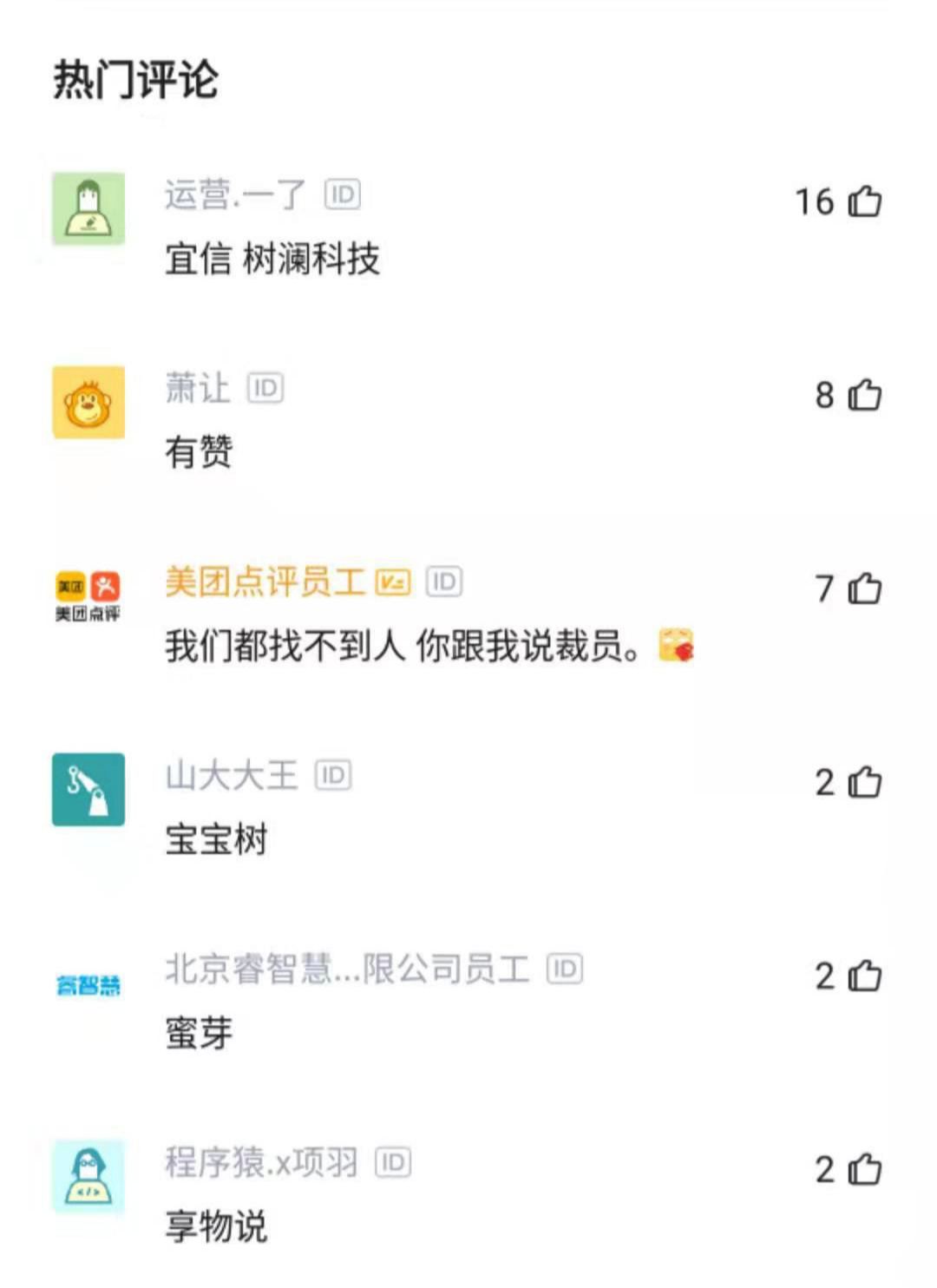Click the ID badge next to 运营.一了
The width and height of the screenshot is (937, 1288).
[343, 196]
